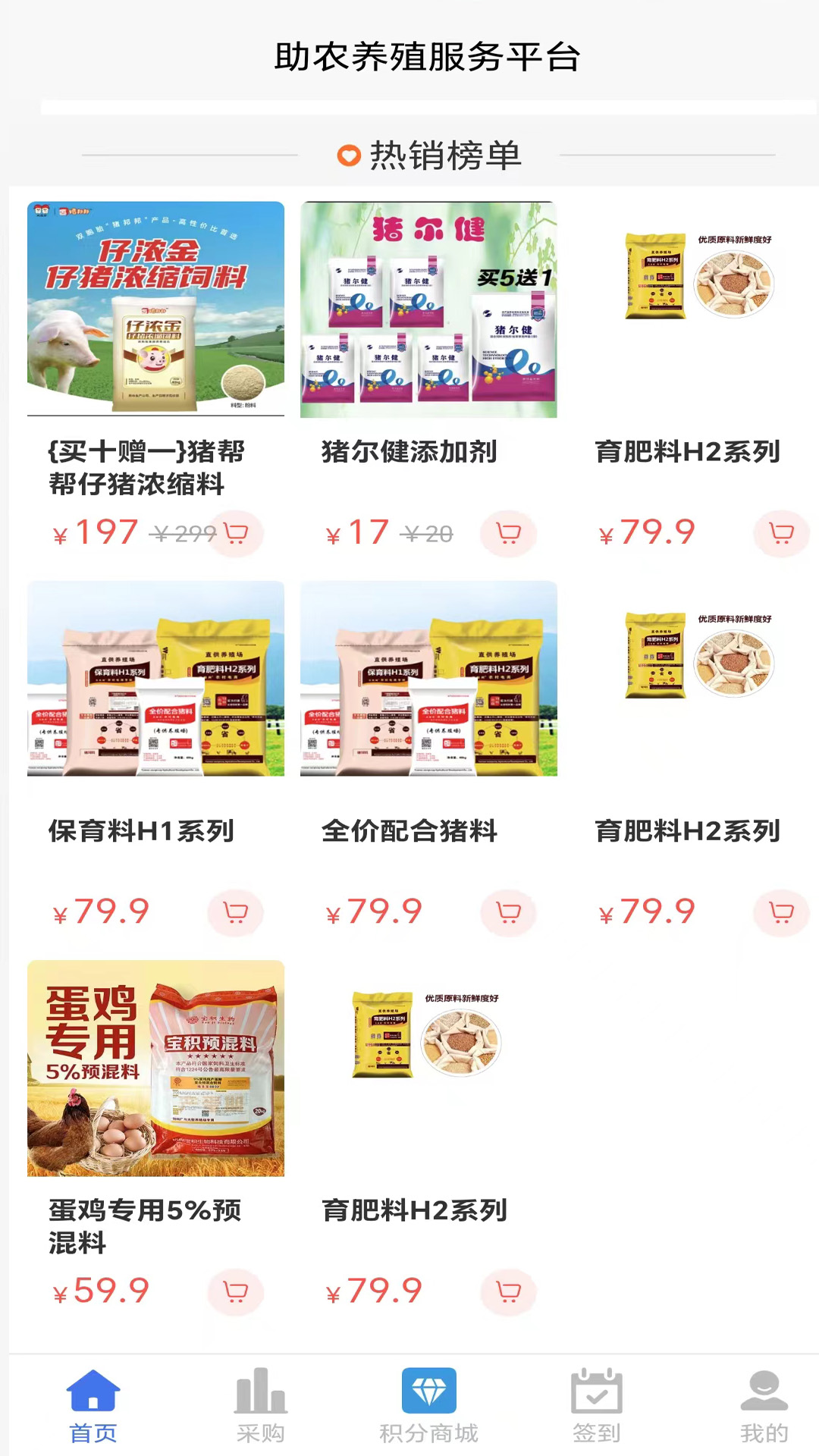Screen dimensions: 819x1456
Task: Switch to the 采购 tab
Action: click(260, 1407)
